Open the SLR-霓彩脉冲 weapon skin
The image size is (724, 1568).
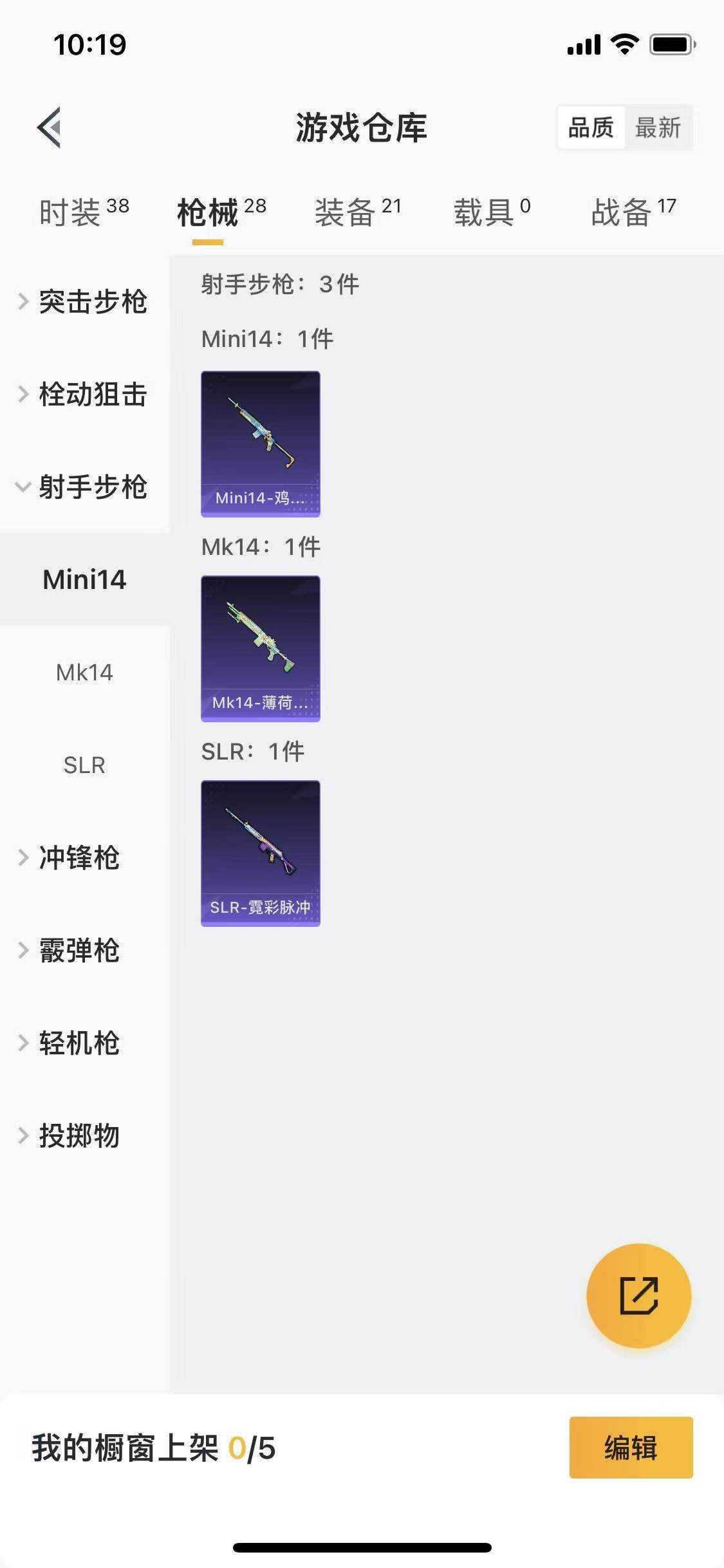click(260, 853)
